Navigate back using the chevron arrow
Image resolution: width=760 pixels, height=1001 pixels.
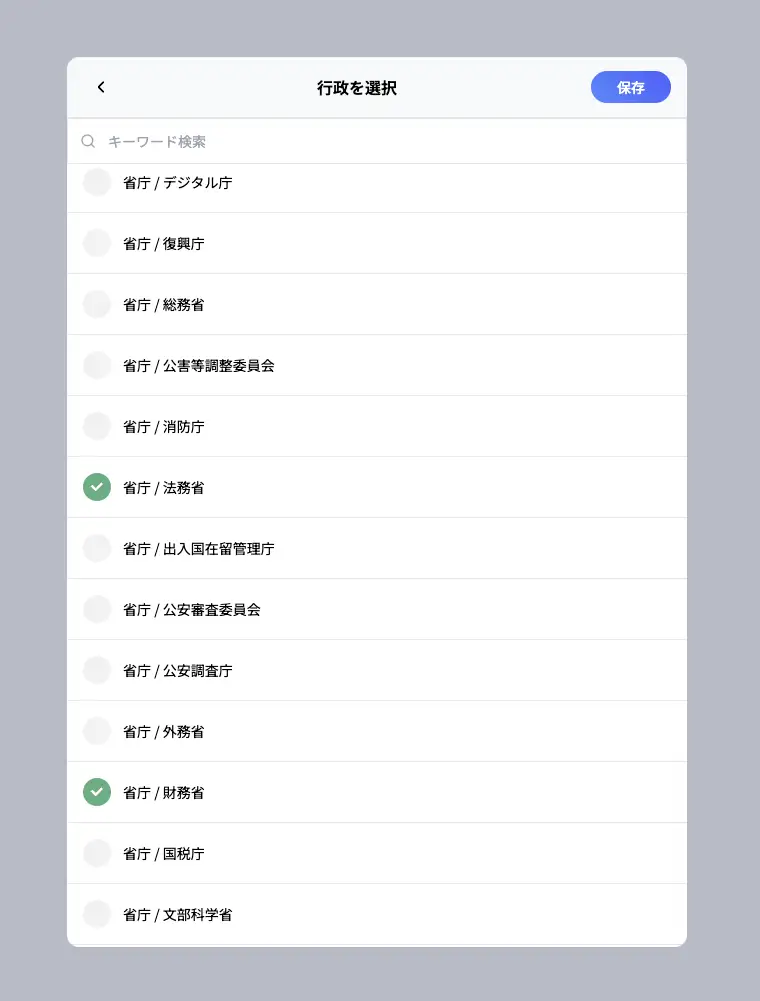[101, 87]
